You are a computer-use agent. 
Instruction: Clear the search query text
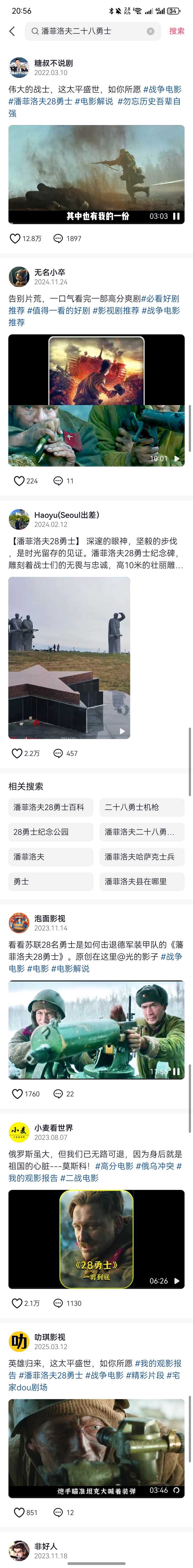pos(150,31)
